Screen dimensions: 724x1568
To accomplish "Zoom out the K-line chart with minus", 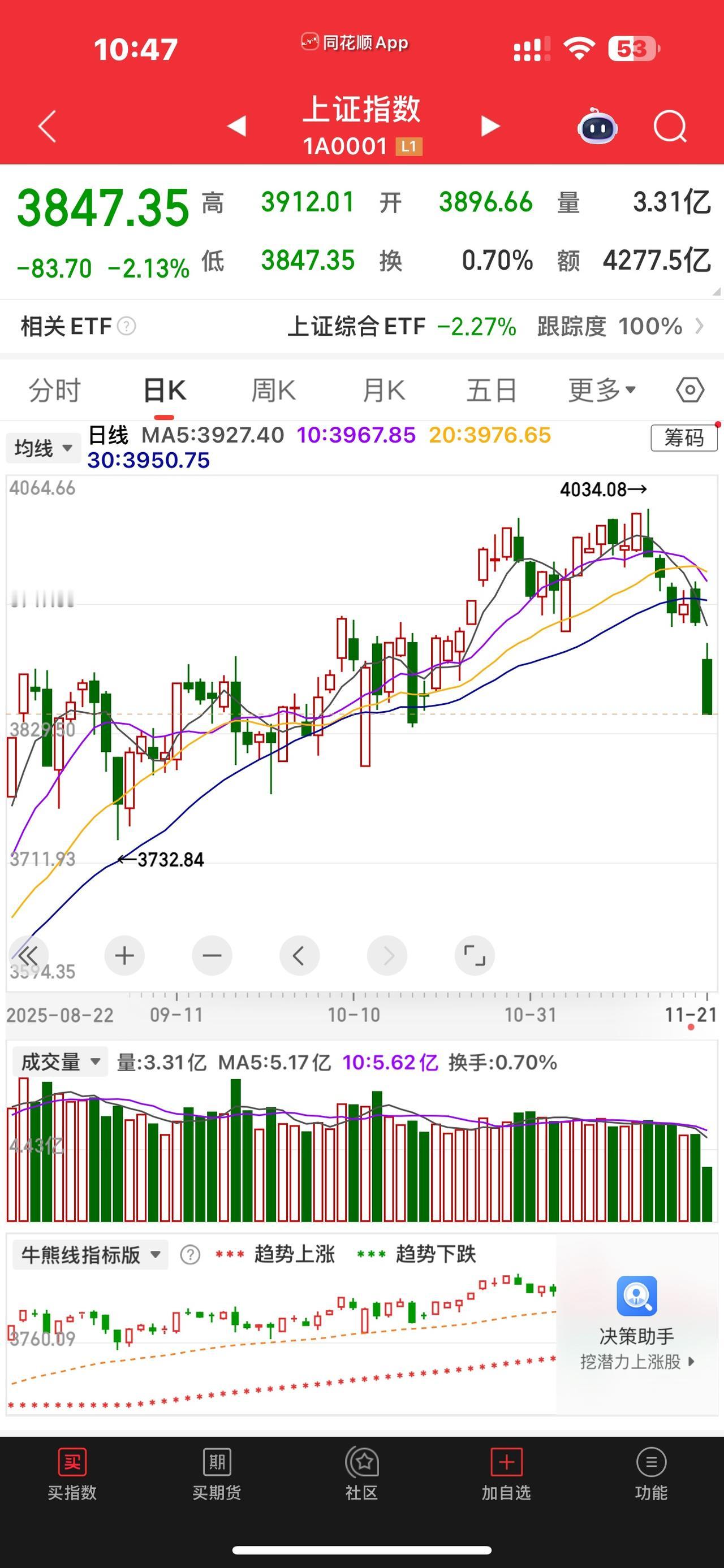I will click(x=212, y=956).
